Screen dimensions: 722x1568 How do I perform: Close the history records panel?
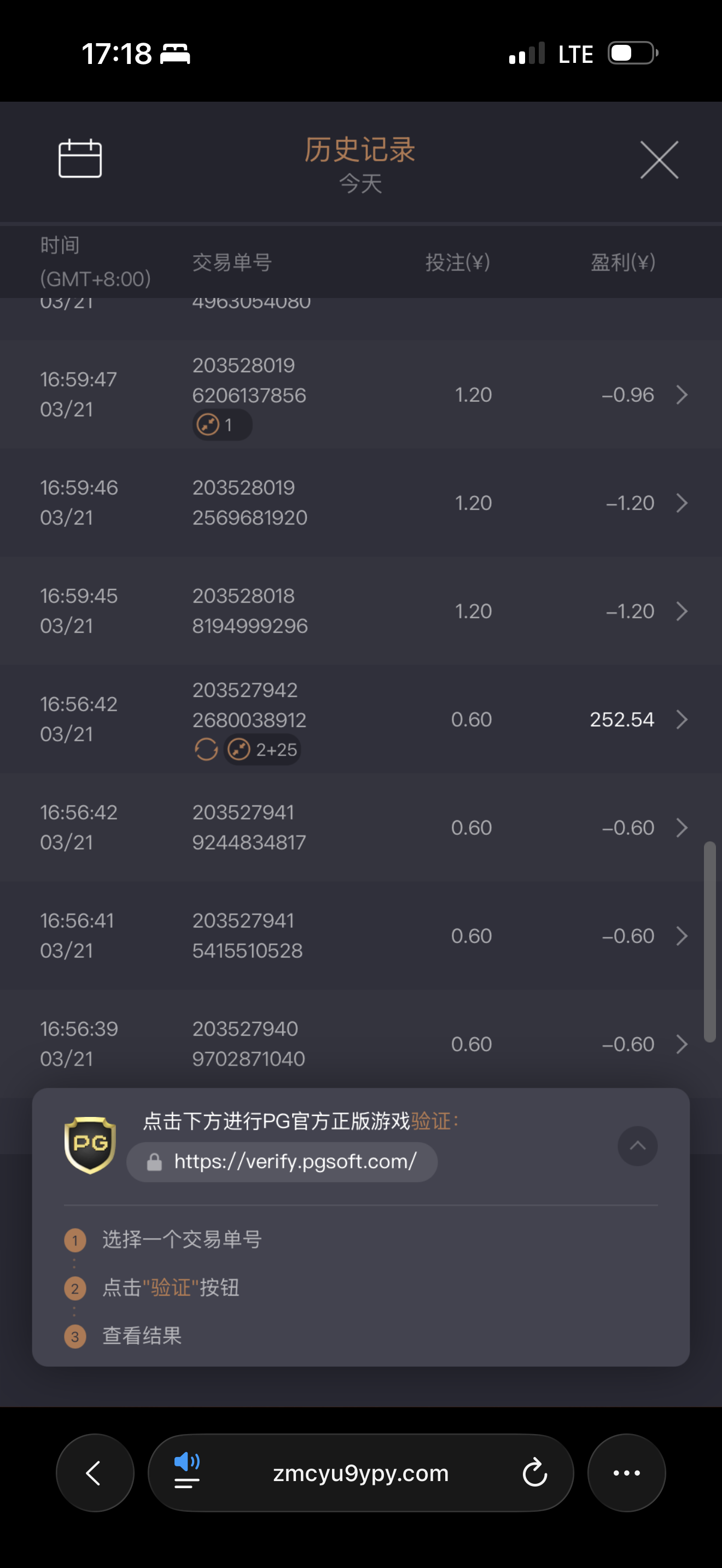[659, 160]
